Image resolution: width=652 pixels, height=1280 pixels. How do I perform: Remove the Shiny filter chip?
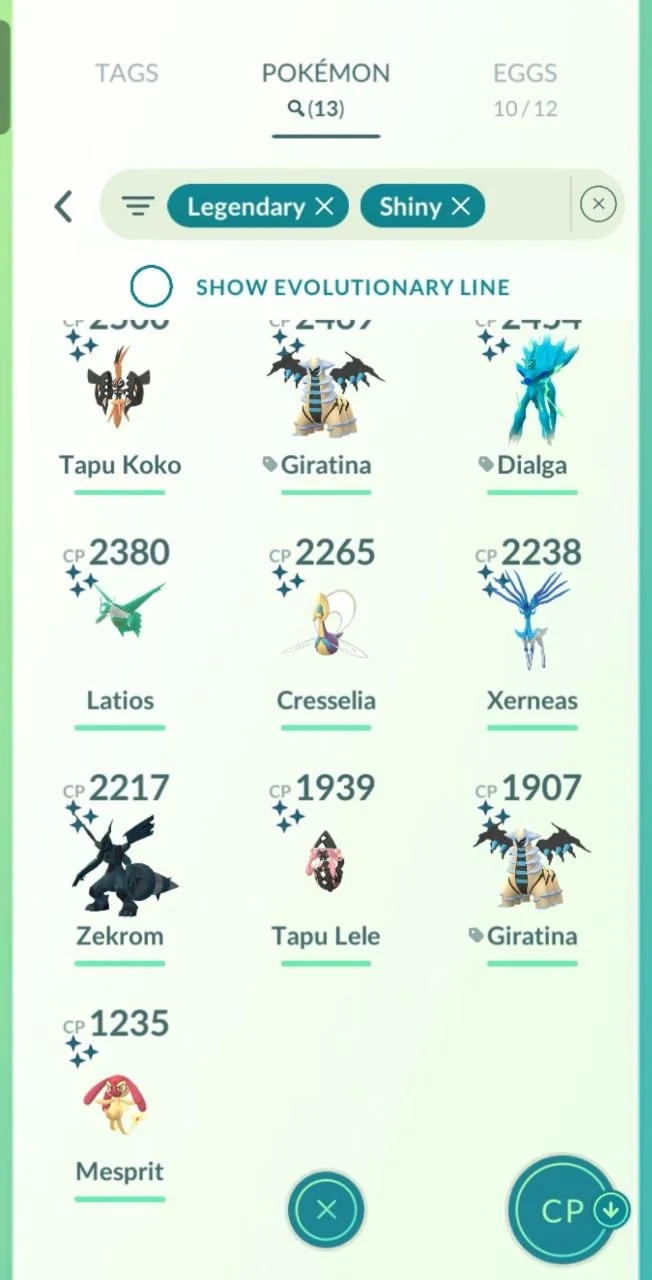(461, 206)
